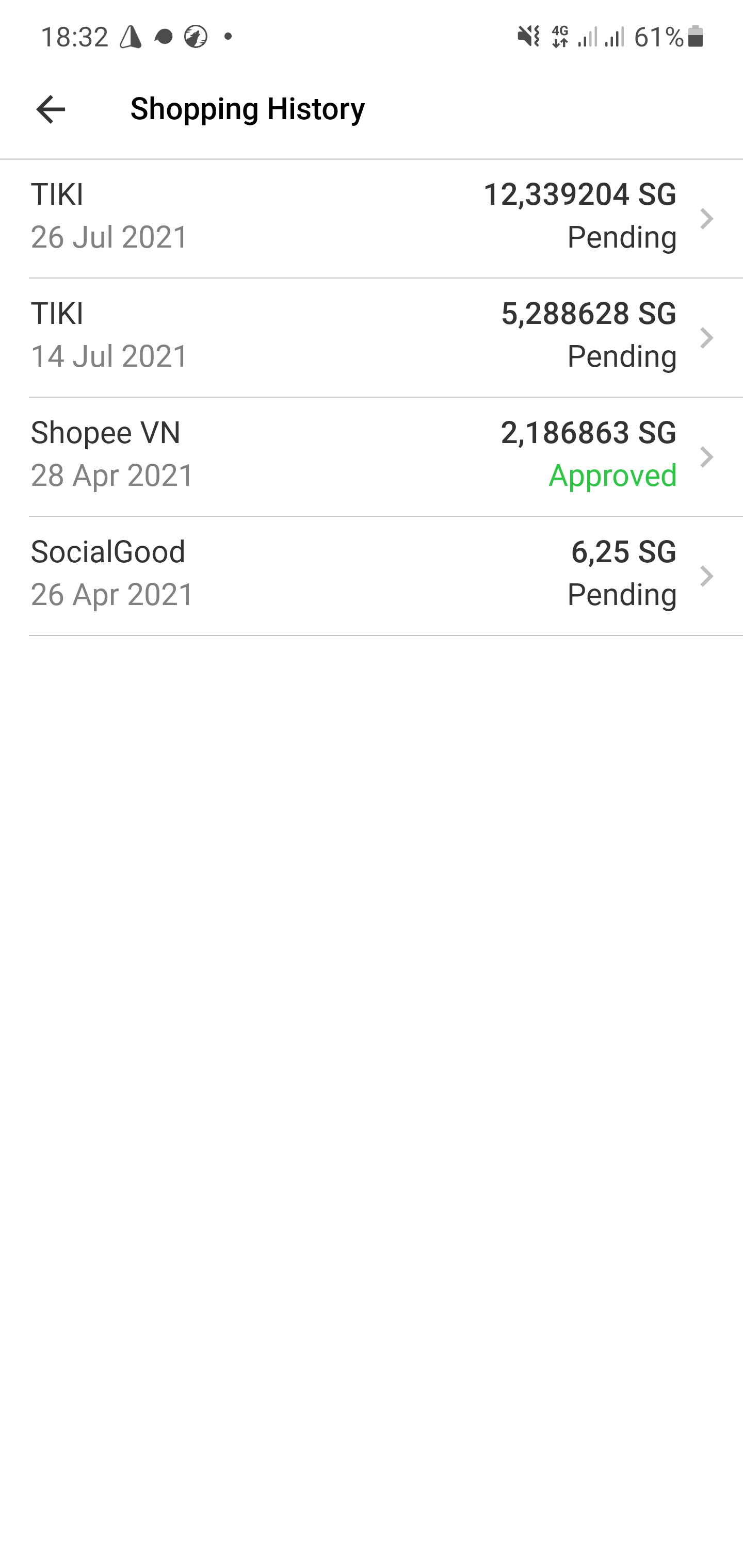
Task: Open the approved Shopee VN transaction
Action: pyautogui.click(x=372, y=455)
